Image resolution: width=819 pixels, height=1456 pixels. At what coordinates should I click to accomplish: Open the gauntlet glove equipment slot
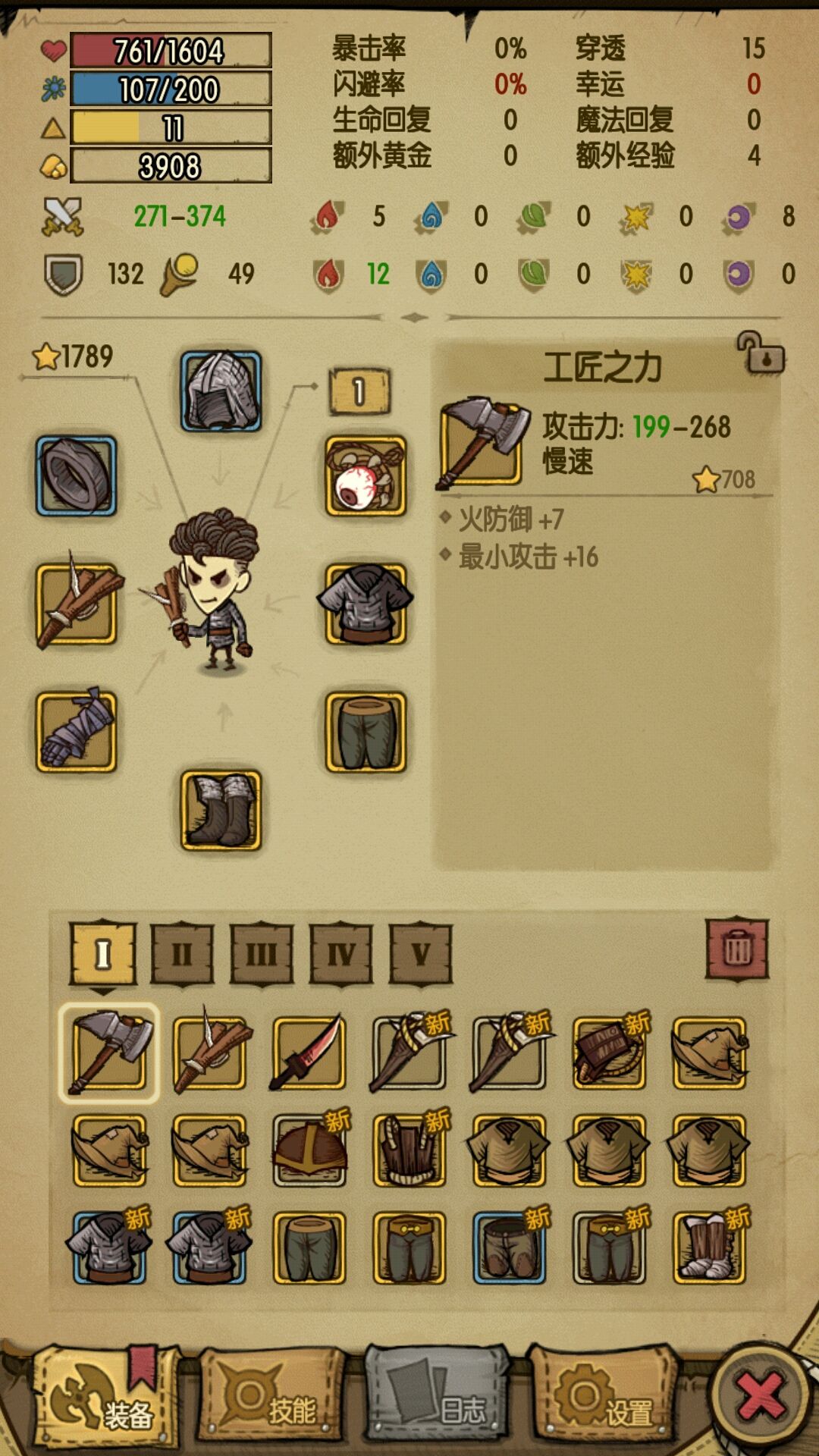(x=76, y=728)
